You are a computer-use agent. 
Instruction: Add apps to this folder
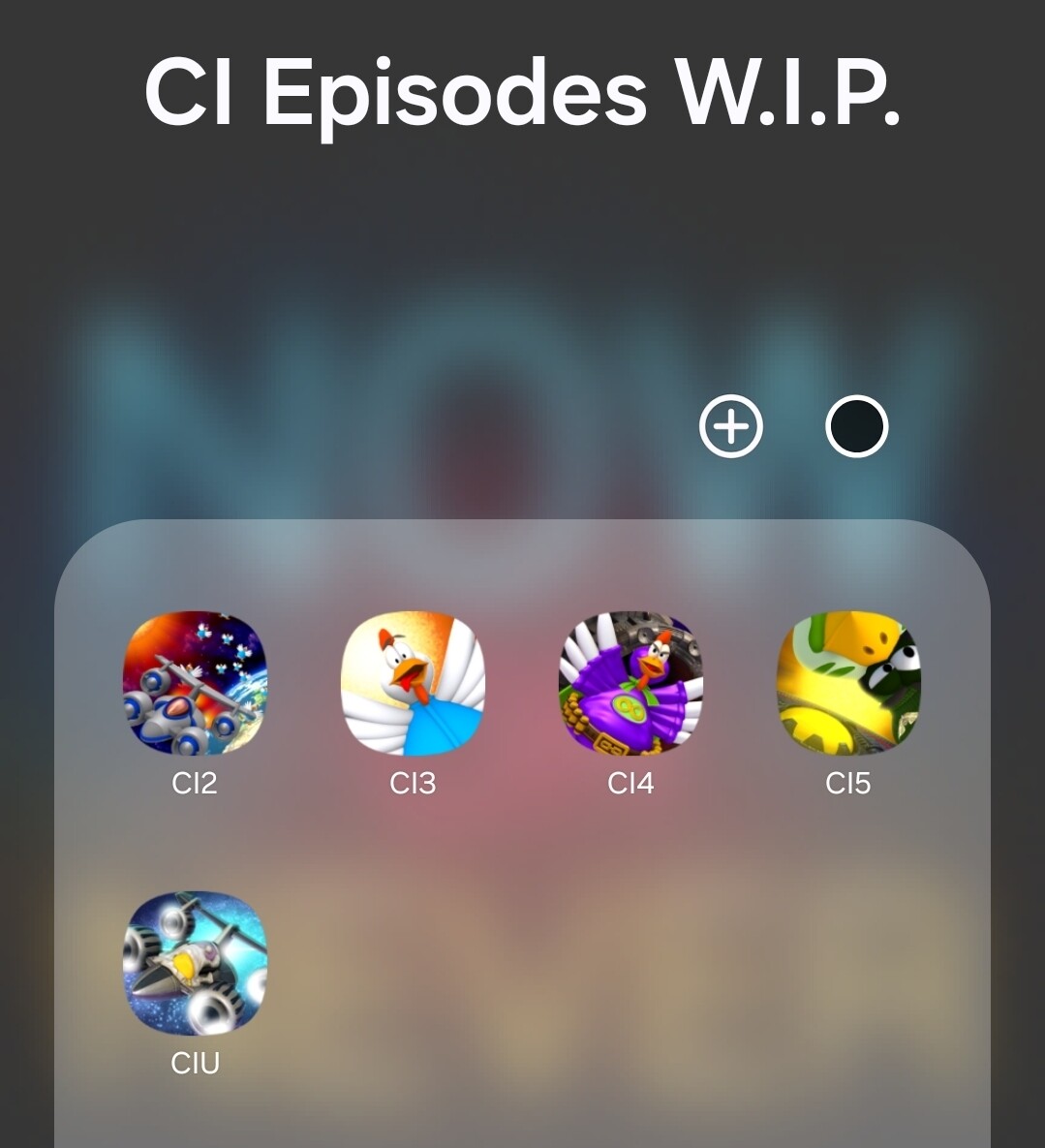click(x=731, y=426)
